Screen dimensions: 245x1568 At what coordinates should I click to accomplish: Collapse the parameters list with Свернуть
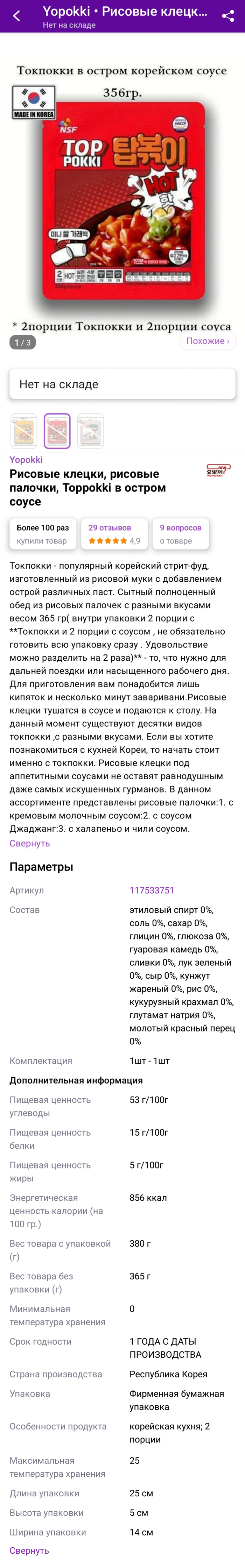click(29, 1551)
